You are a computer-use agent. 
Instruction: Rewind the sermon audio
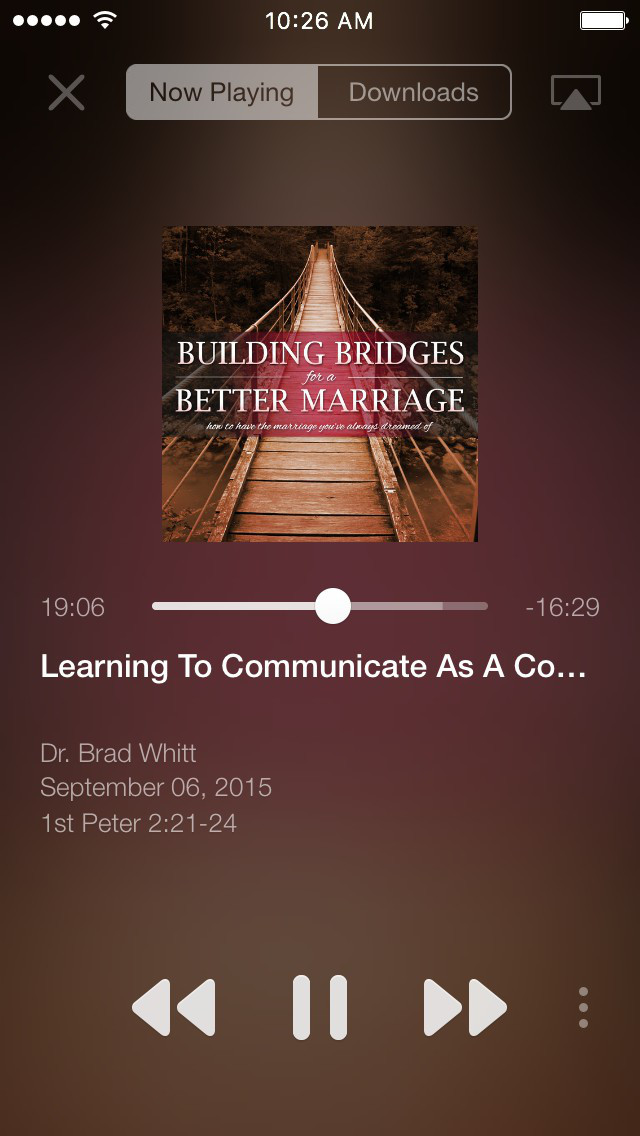coord(174,1007)
